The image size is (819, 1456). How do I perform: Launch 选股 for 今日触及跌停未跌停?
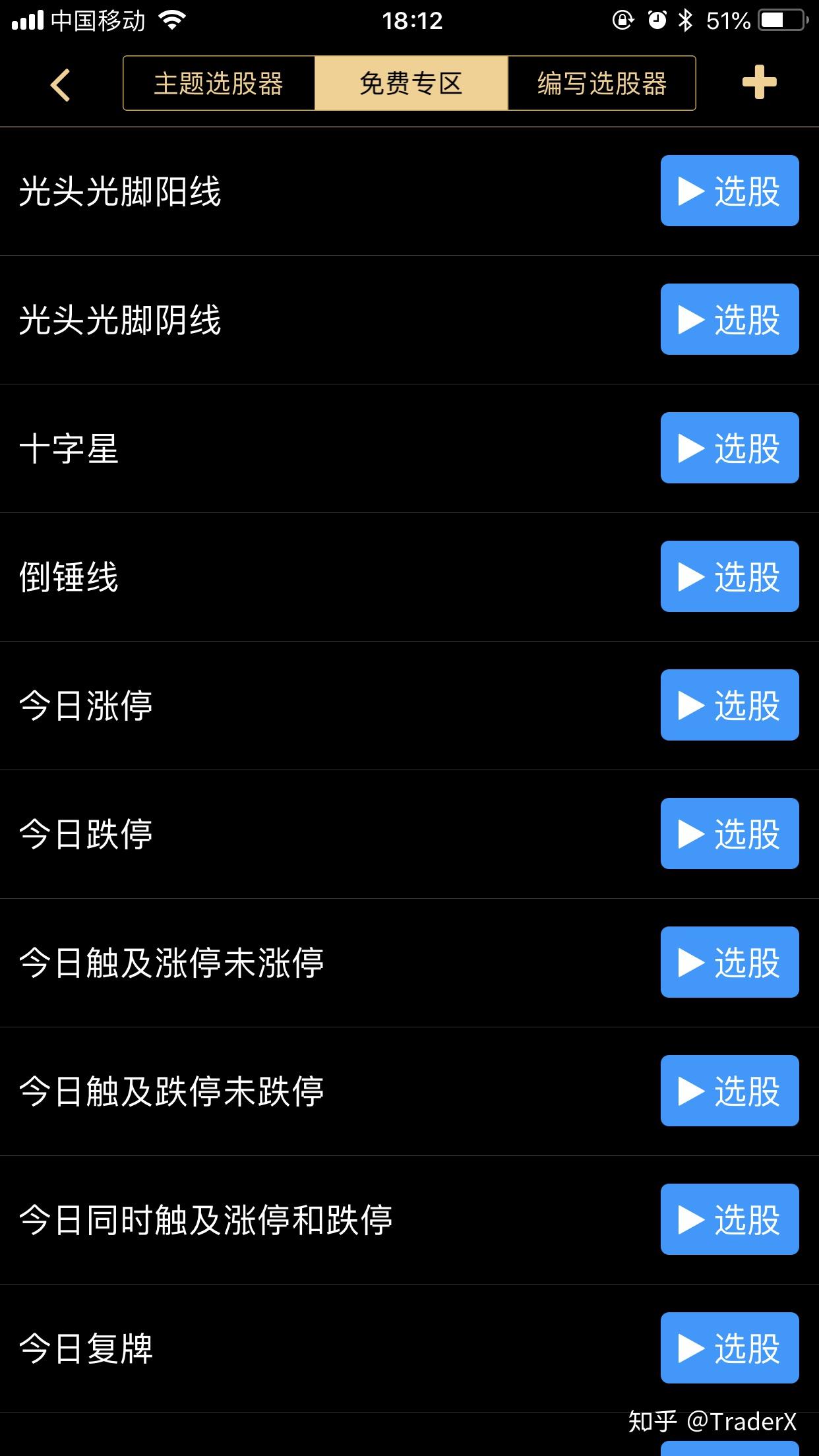click(729, 1091)
